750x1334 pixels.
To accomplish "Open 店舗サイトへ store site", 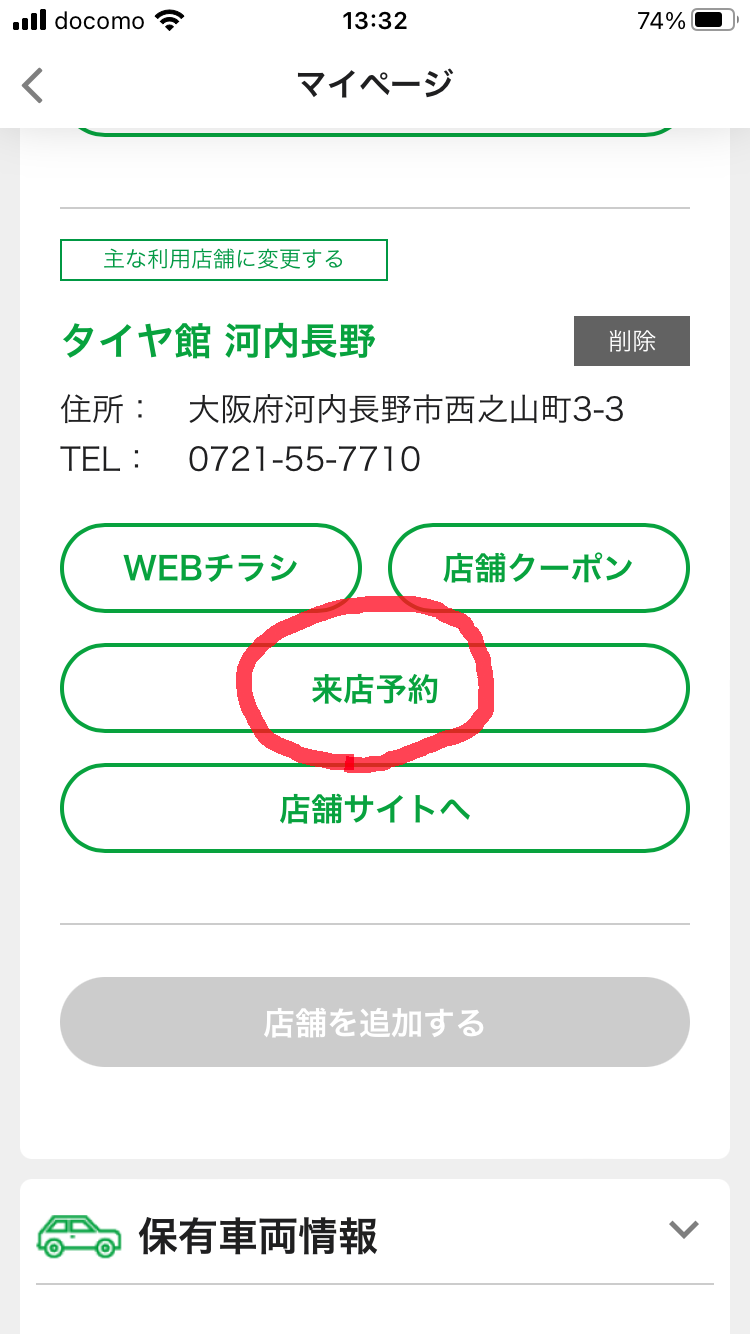I will (x=374, y=808).
